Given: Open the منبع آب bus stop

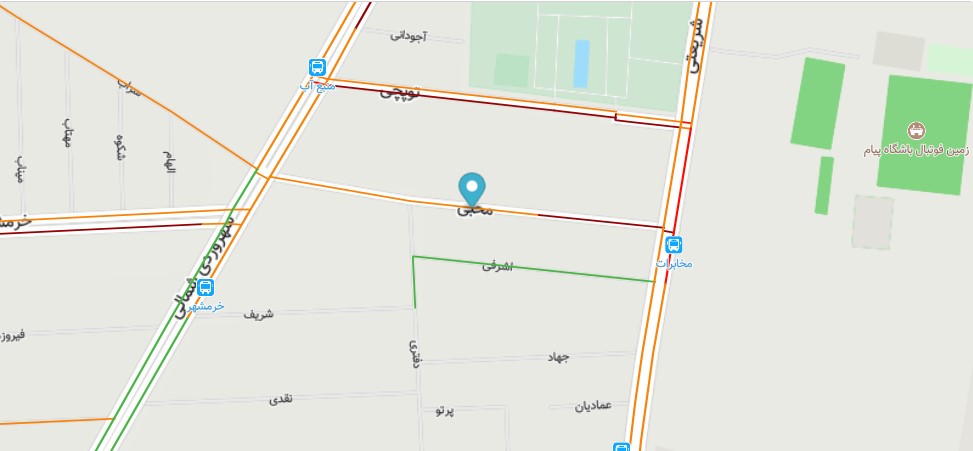Looking at the screenshot, I should (x=317, y=67).
